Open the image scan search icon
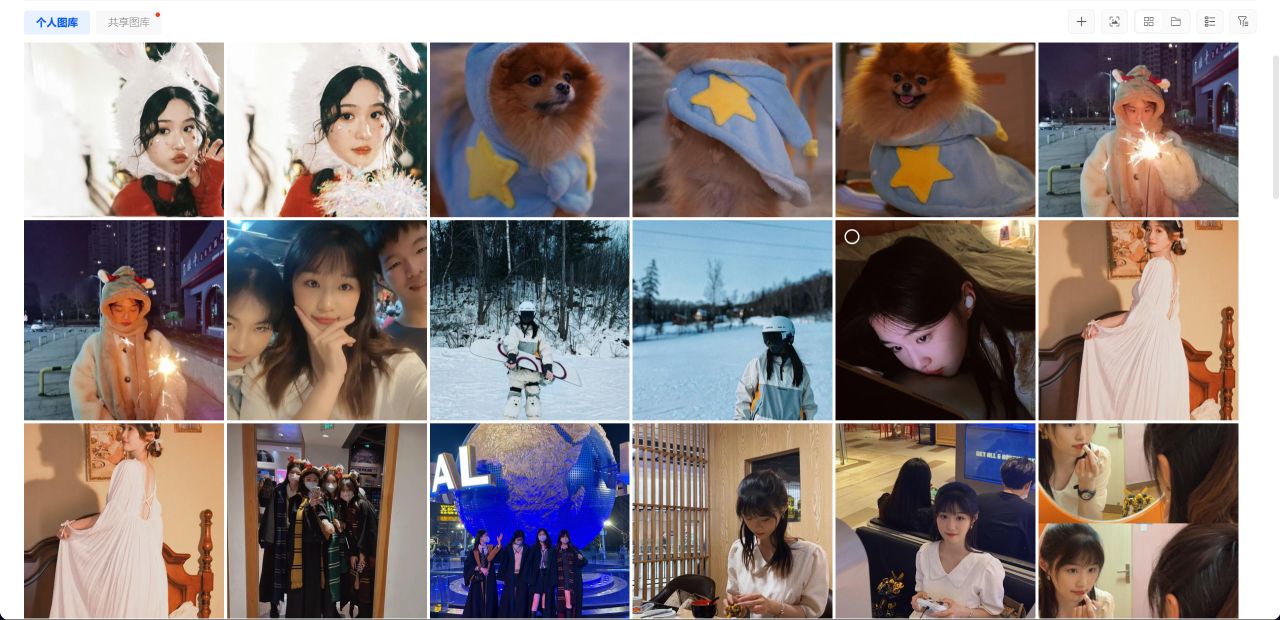1280x620 pixels. (1114, 22)
